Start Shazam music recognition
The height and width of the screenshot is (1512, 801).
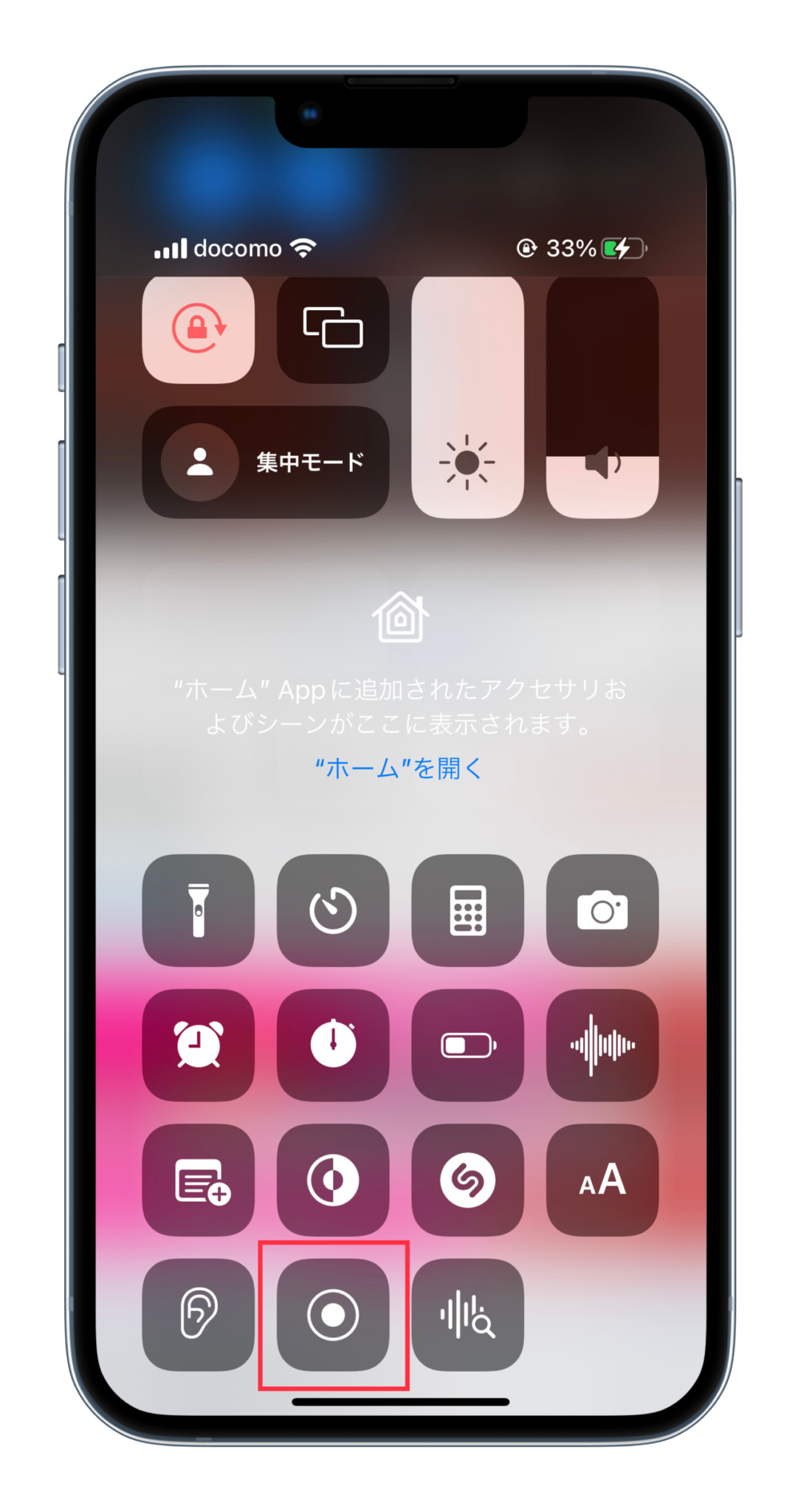click(x=467, y=1180)
